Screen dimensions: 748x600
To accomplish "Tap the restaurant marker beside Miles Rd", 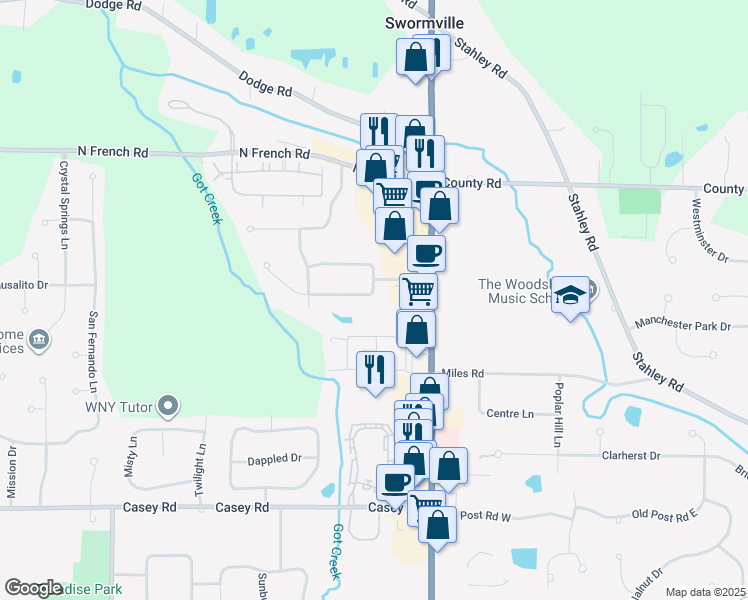I will [x=376, y=369].
